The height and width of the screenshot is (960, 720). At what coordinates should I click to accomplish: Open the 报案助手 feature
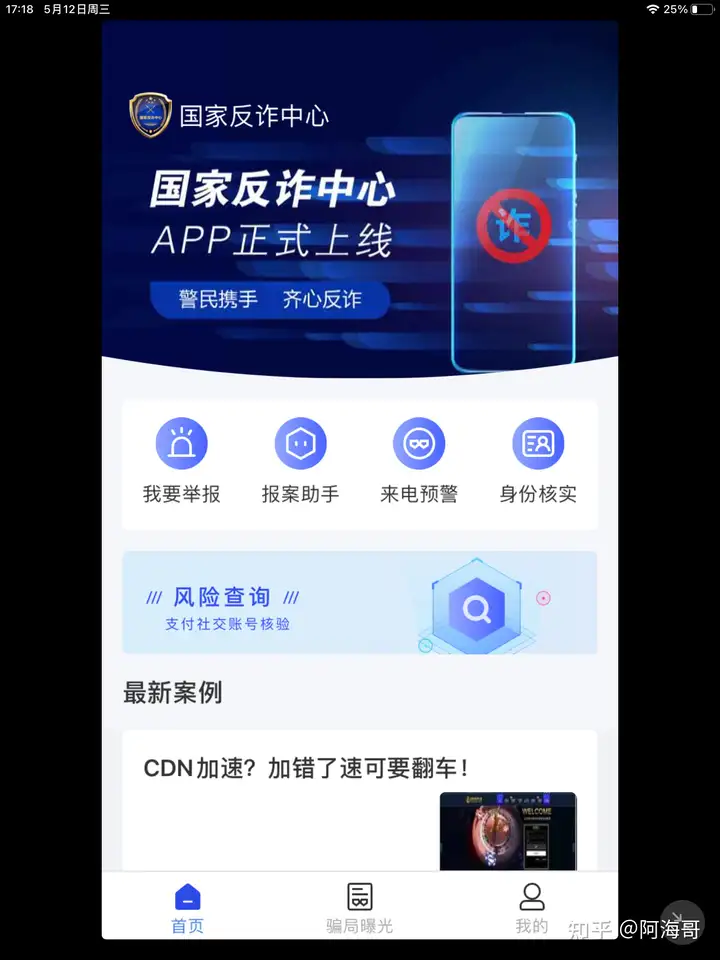coord(300,461)
